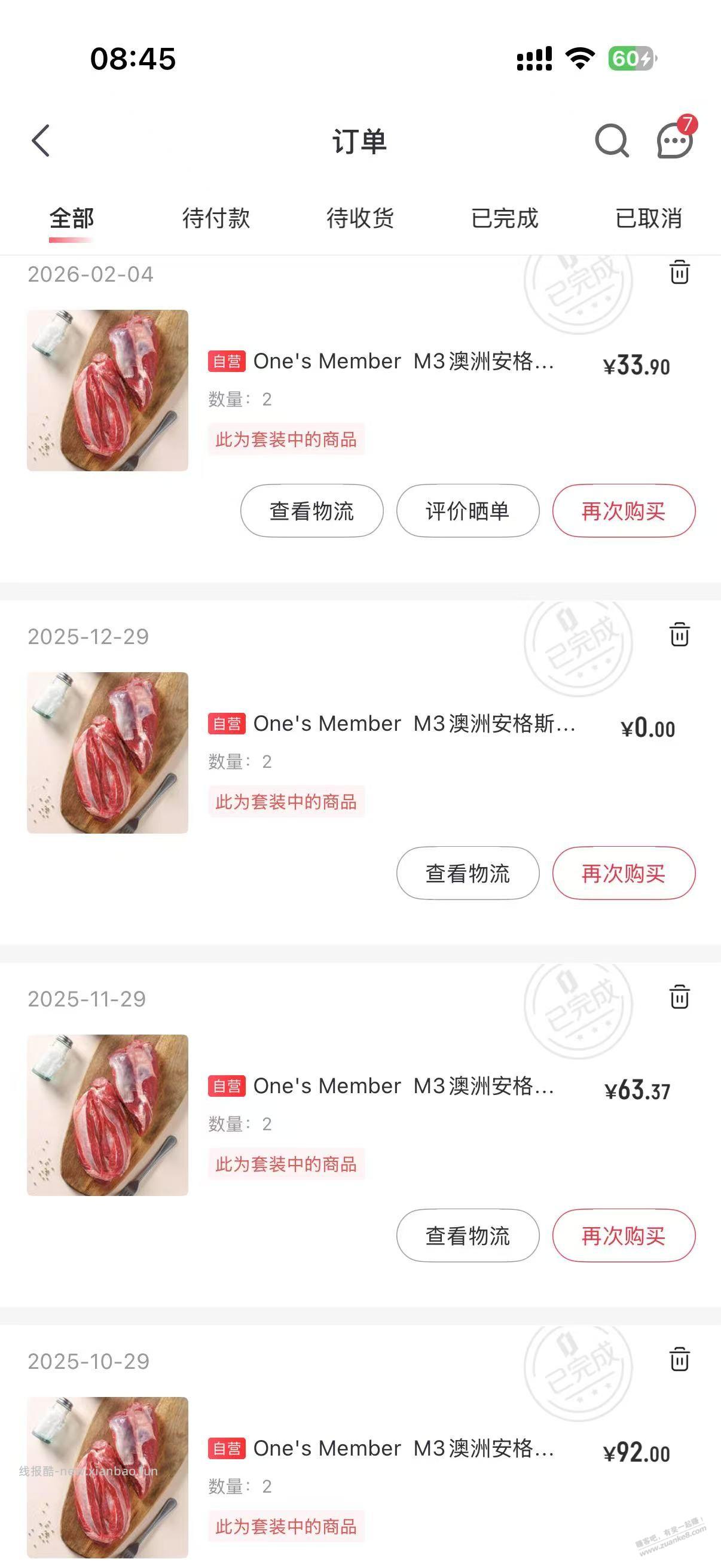Tap the 评价晒单 button to review the order

tap(468, 511)
